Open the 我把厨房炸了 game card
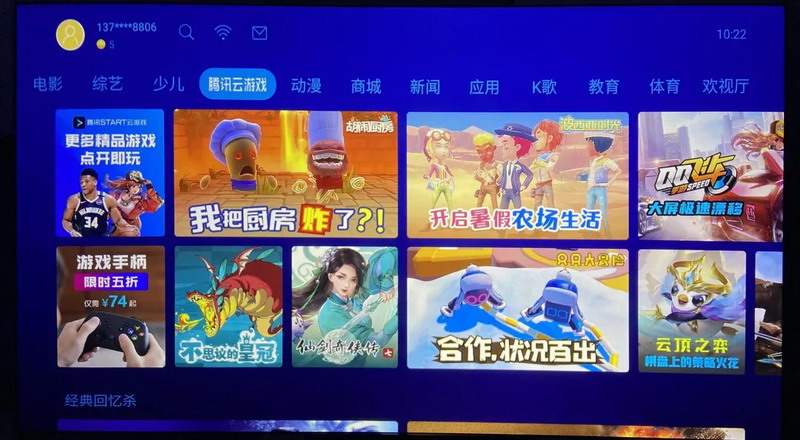This screenshot has height=440, width=800. pyautogui.click(x=285, y=173)
